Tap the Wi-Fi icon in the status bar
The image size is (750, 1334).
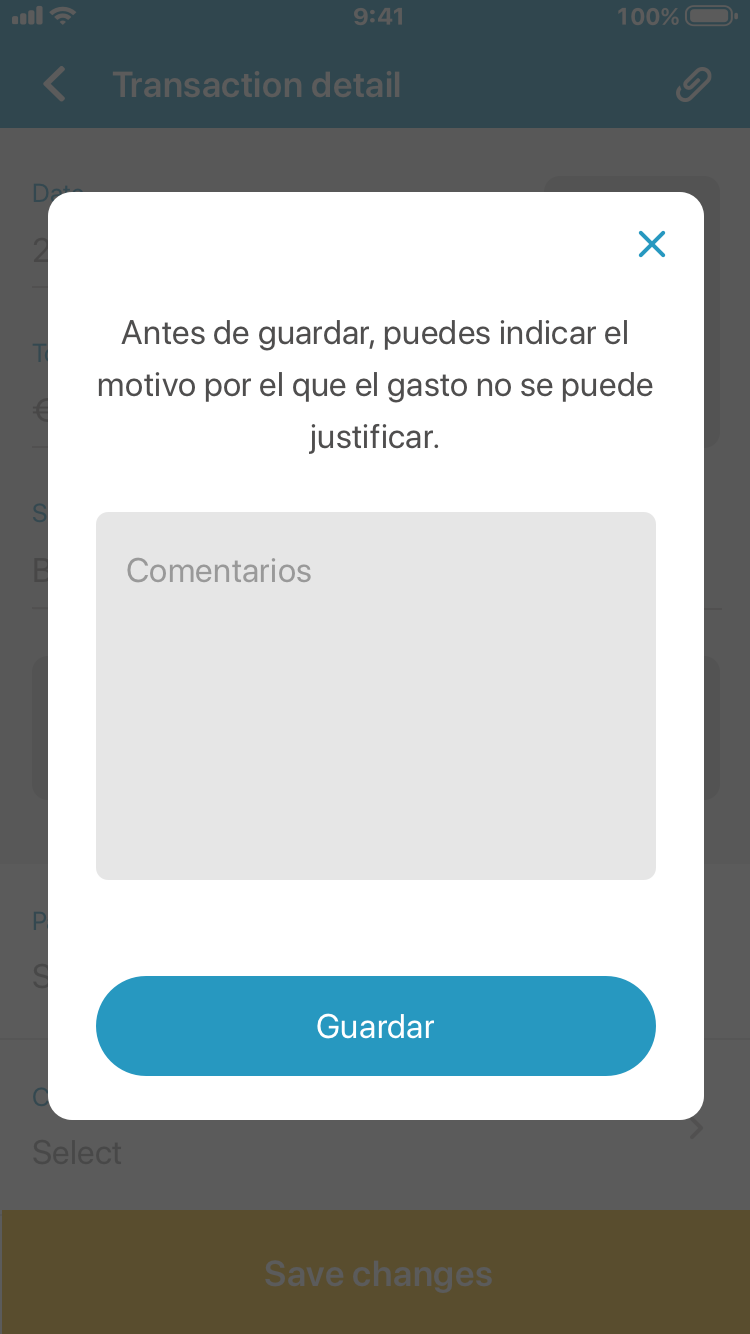click(x=62, y=16)
